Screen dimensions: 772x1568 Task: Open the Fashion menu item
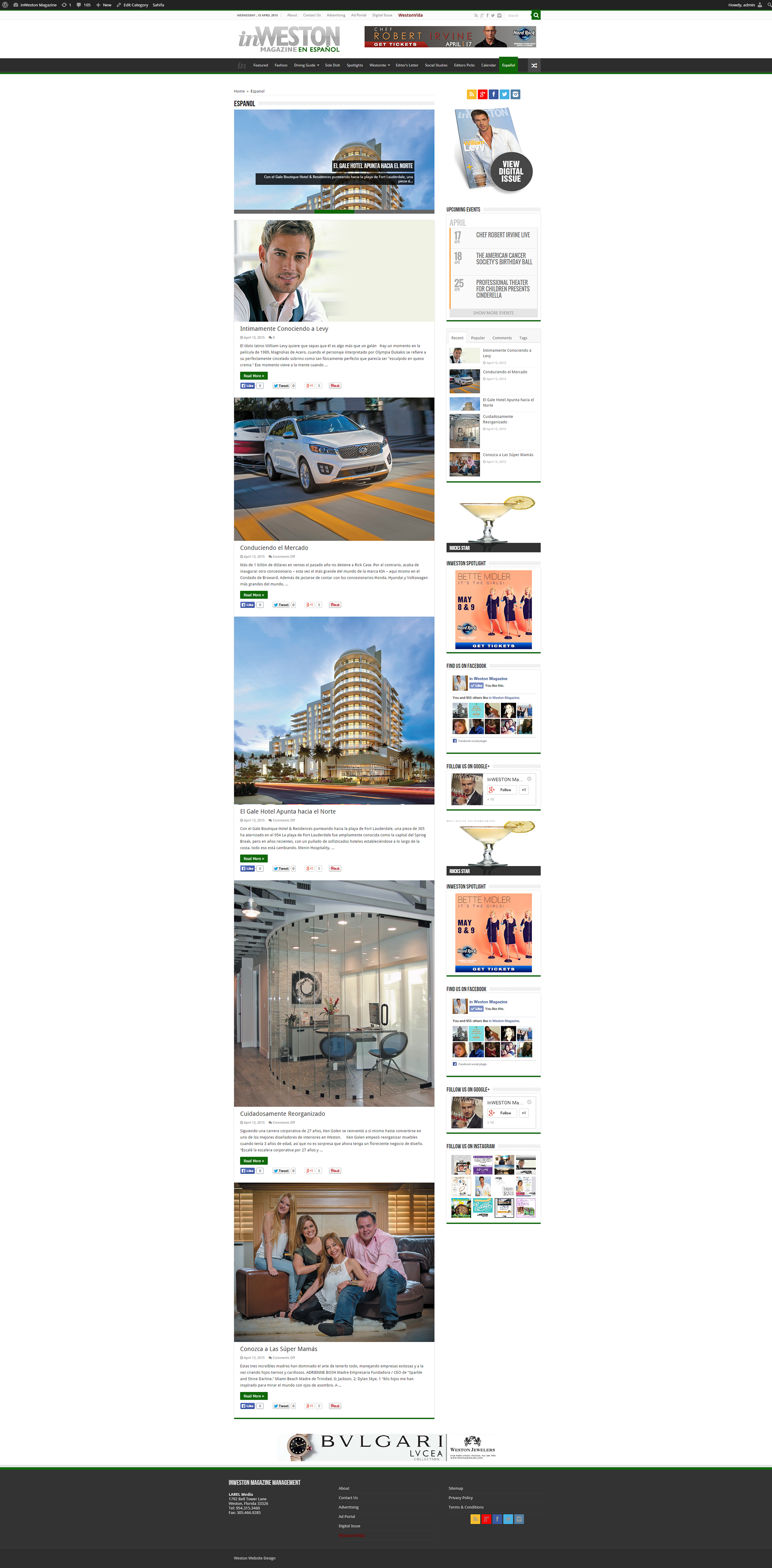pos(281,65)
